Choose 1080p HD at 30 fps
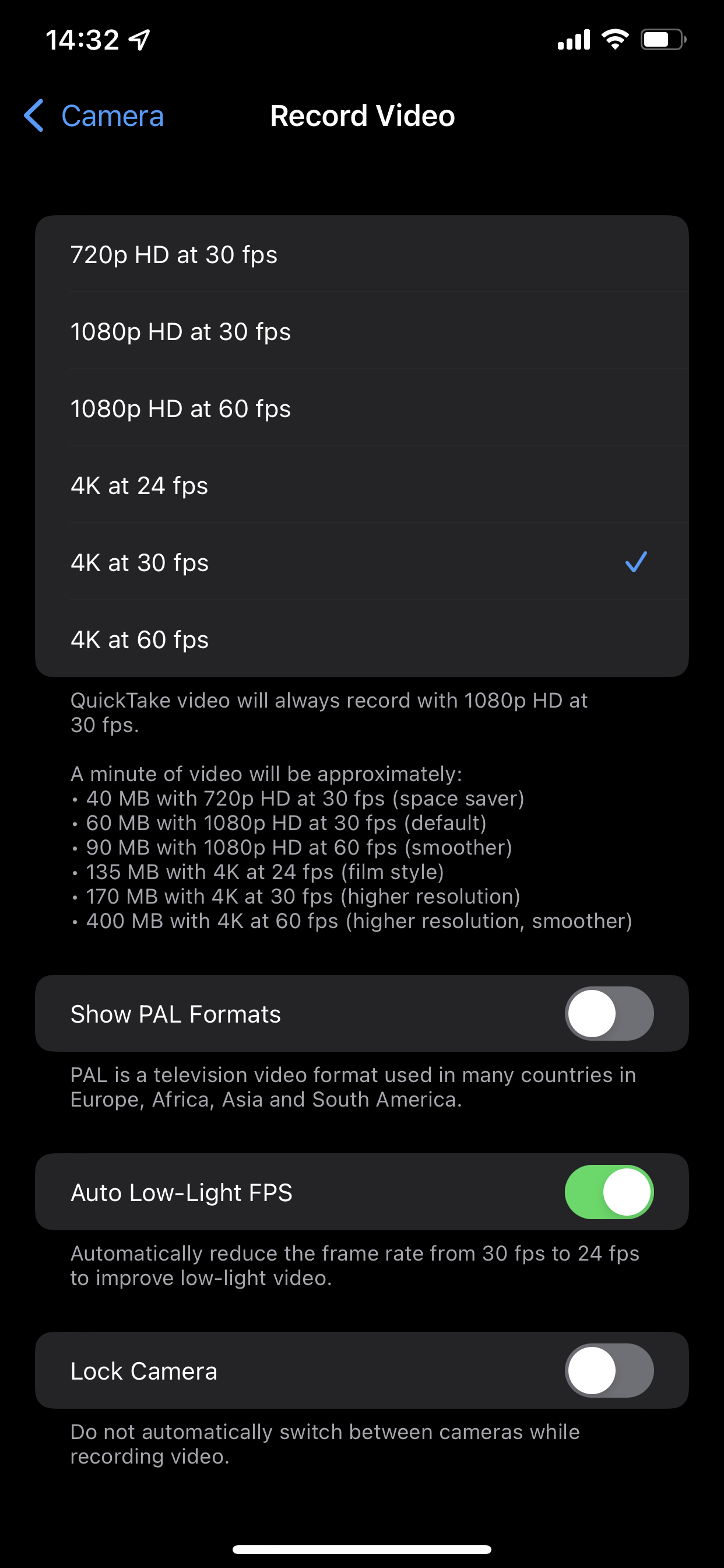The image size is (724, 1568). point(361,332)
